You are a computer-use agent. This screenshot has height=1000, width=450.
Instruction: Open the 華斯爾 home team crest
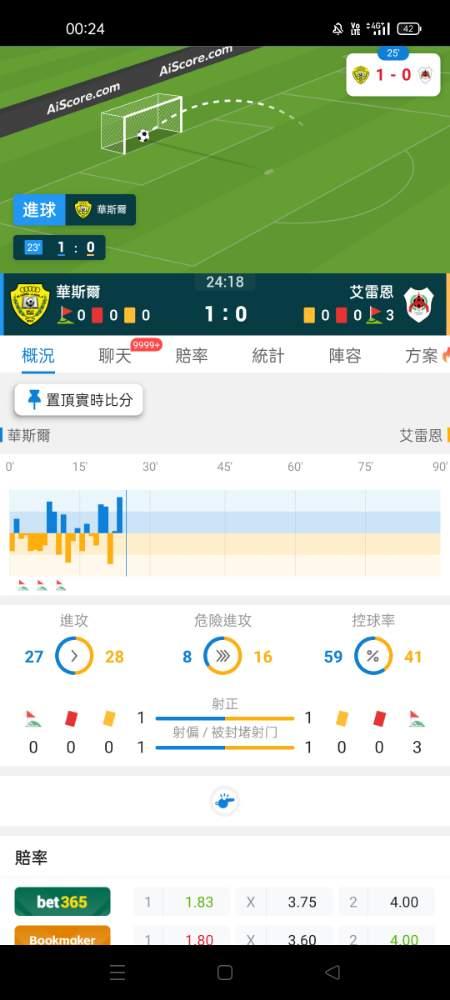pyautogui.click(x=30, y=304)
